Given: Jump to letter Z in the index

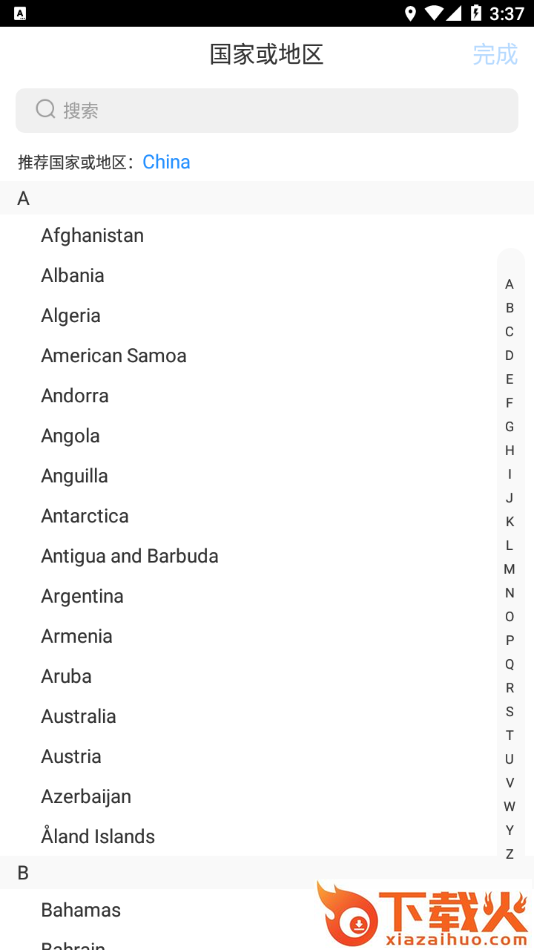Looking at the screenshot, I should click(x=509, y=854).
